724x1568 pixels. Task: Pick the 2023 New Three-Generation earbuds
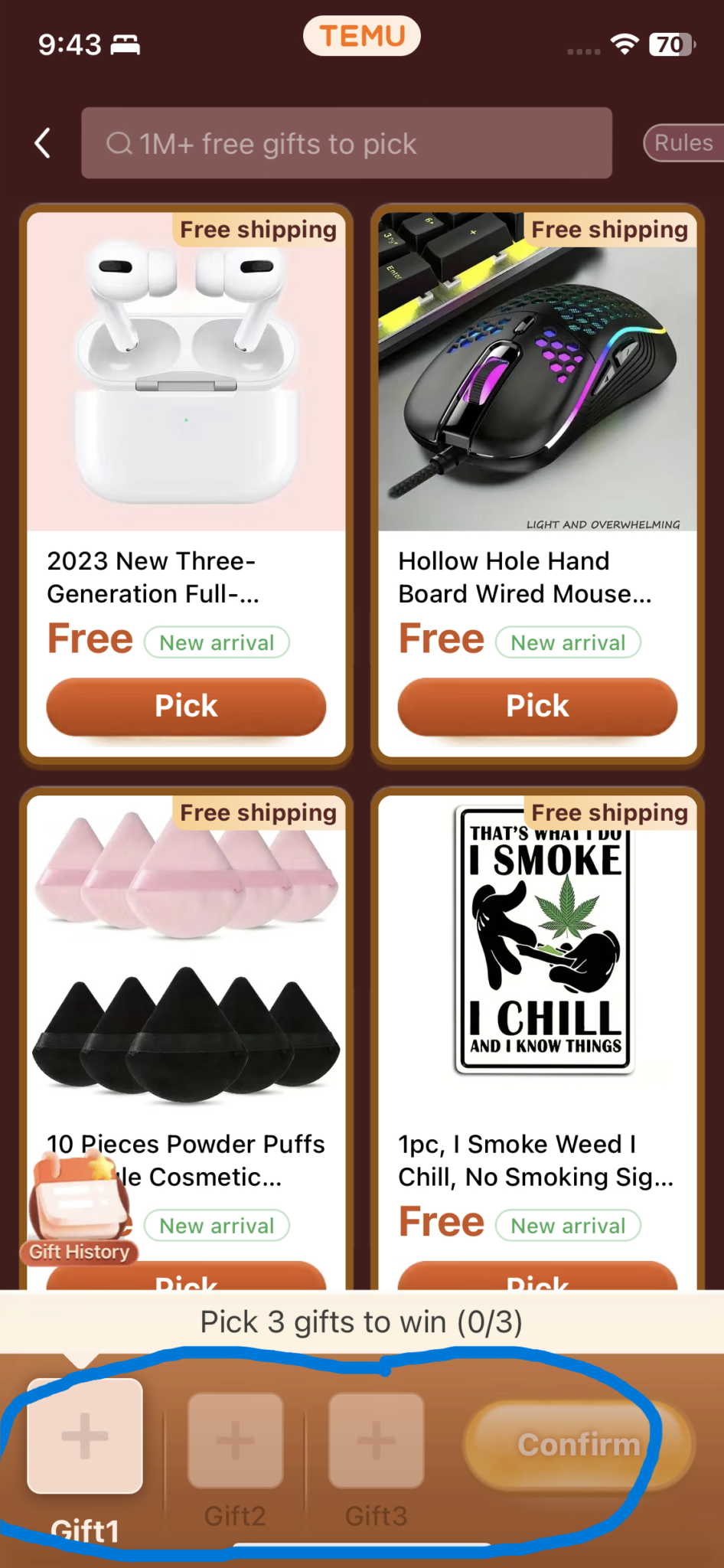[186, 706]
